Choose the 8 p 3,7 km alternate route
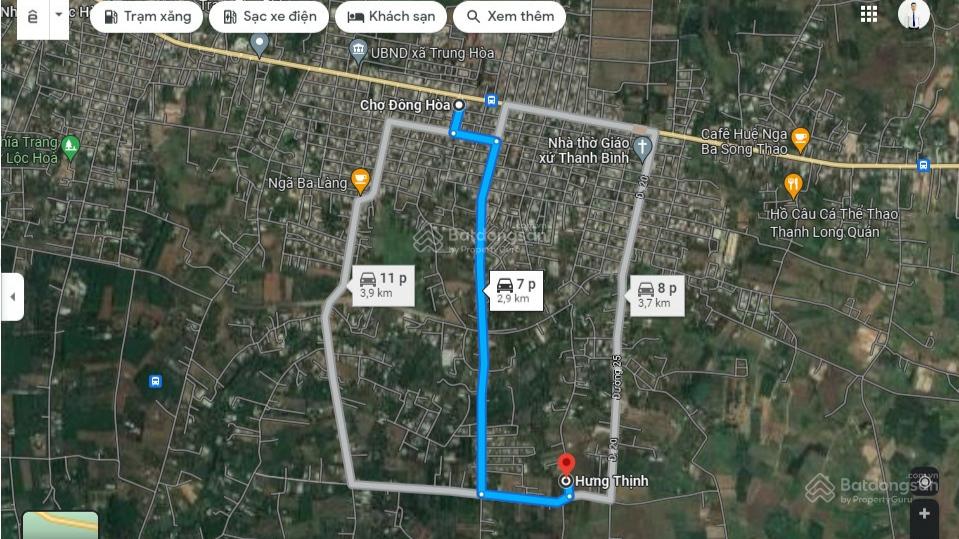Screen dimensions: 959x539 [x=657, y=295]
